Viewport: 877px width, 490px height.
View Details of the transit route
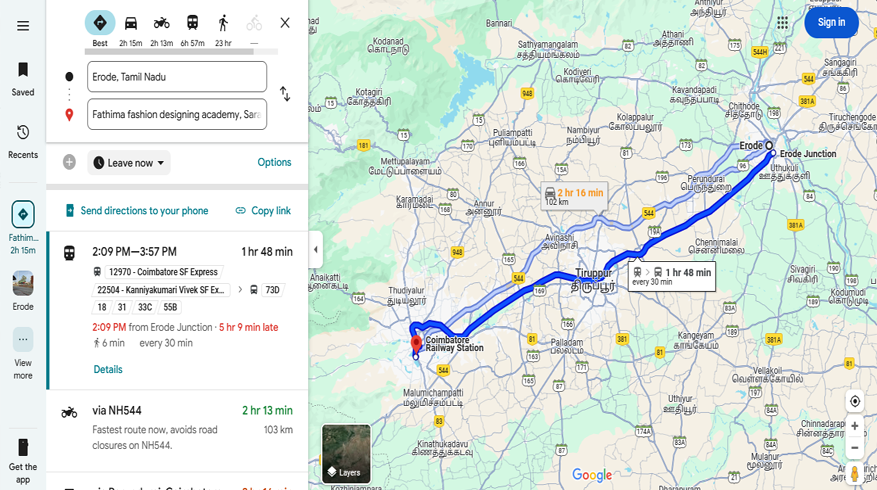pos(108,369)
